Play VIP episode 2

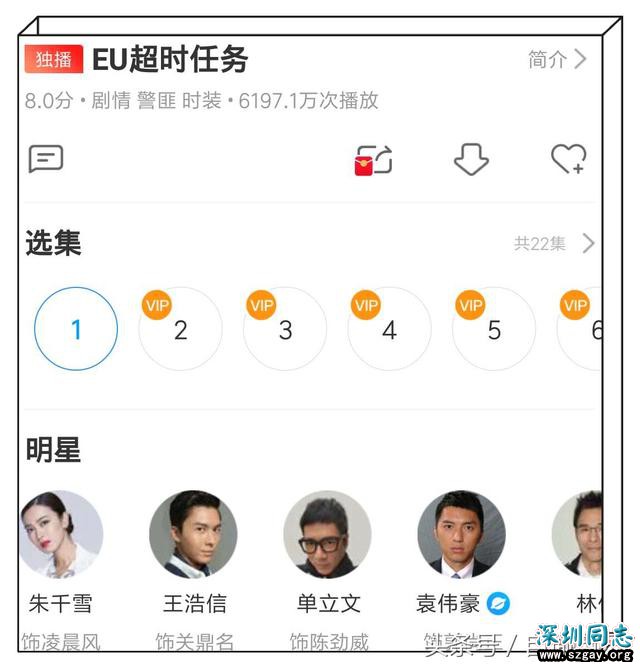(180, 329)
